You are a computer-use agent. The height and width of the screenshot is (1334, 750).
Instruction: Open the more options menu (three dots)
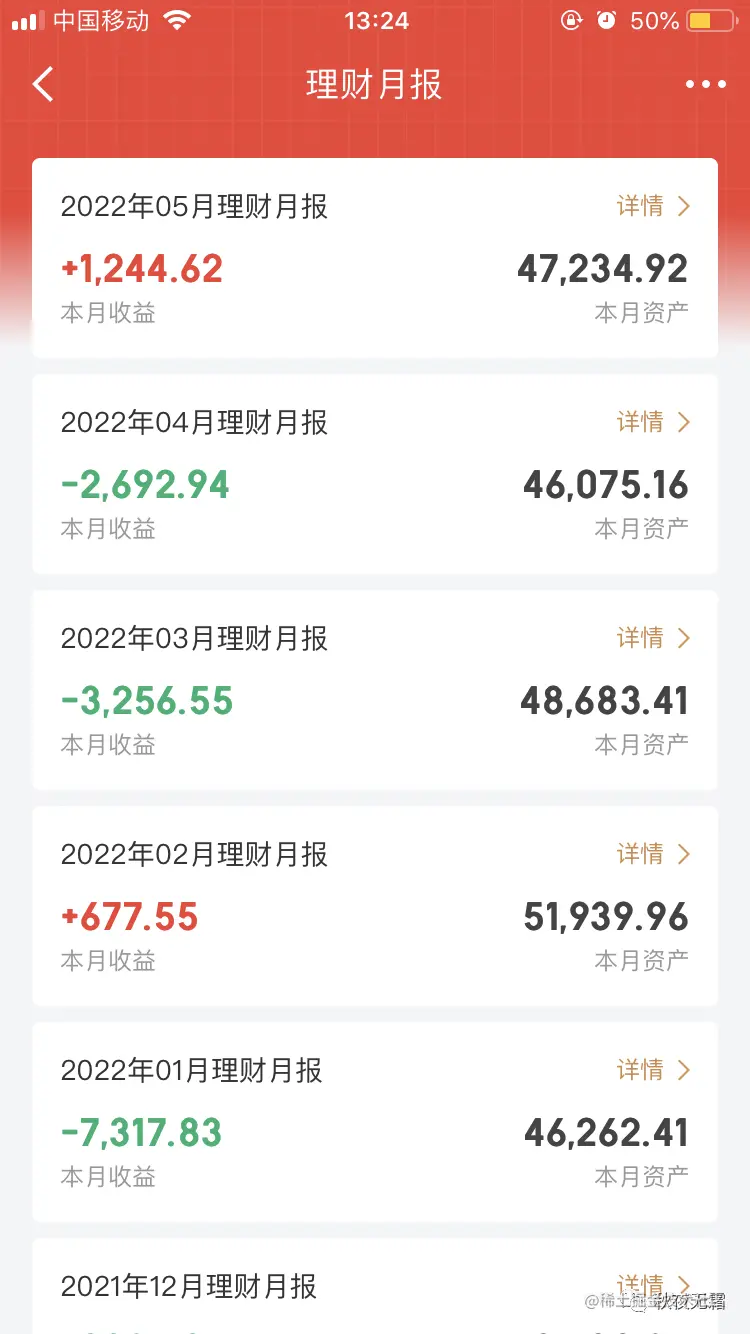coord(705,84)
